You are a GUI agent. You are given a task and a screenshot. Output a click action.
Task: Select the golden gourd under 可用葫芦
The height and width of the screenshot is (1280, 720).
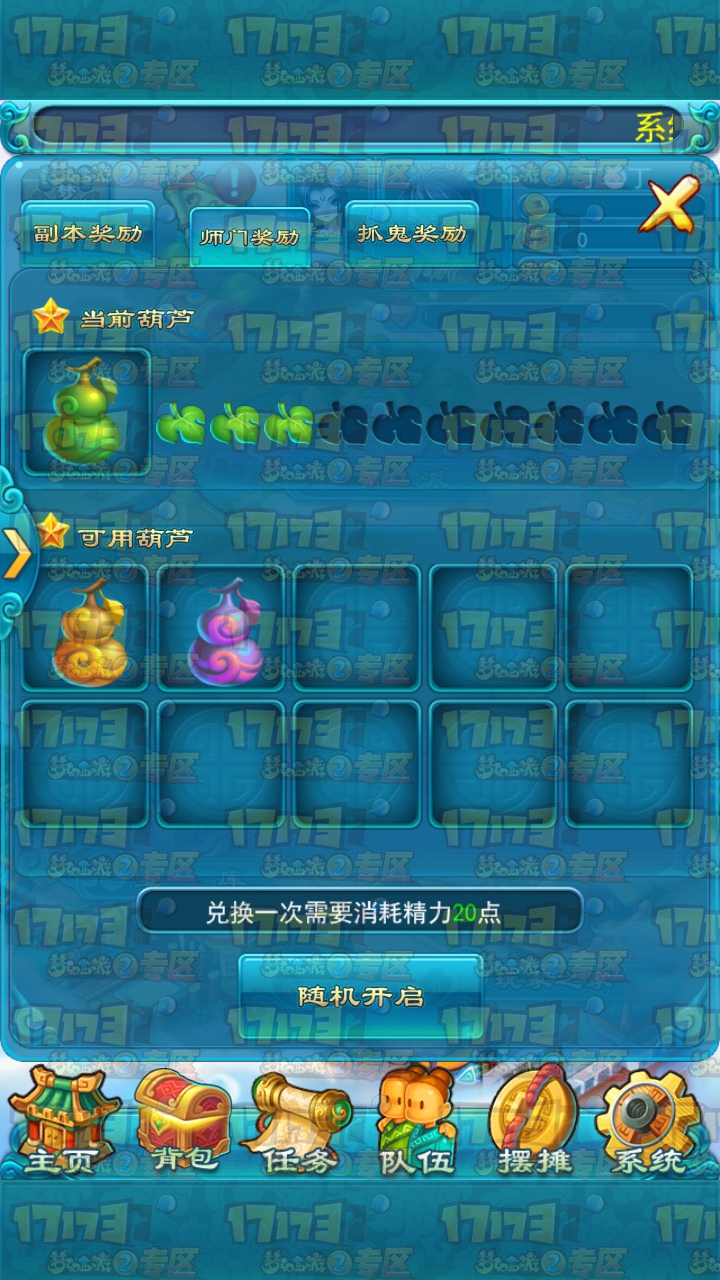coord(86,628)
